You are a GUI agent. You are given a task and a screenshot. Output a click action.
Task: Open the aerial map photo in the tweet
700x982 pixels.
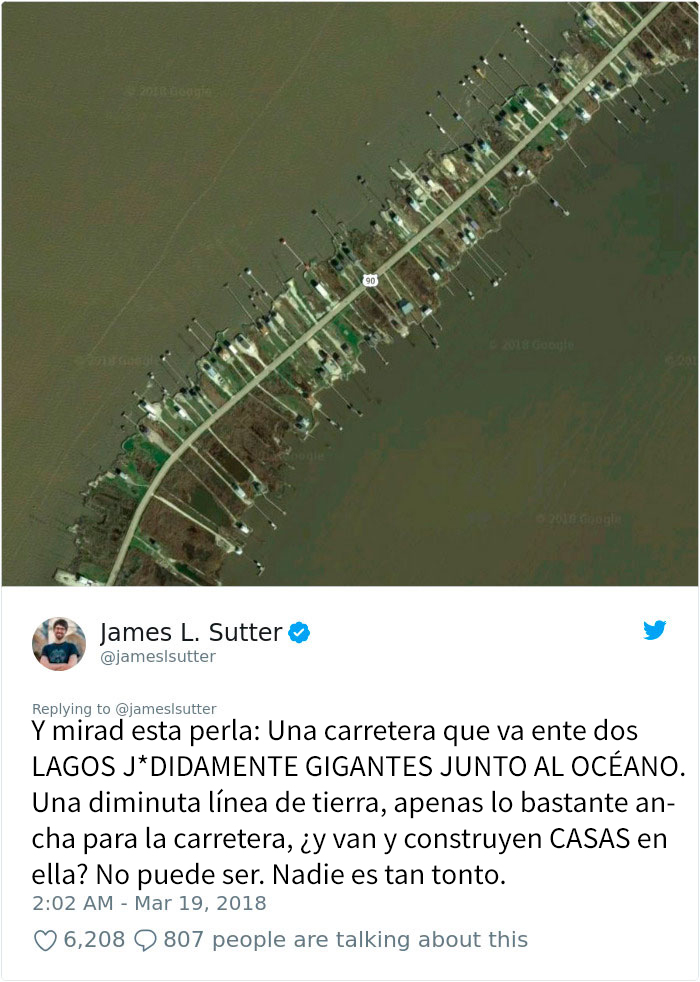point(350,293)
